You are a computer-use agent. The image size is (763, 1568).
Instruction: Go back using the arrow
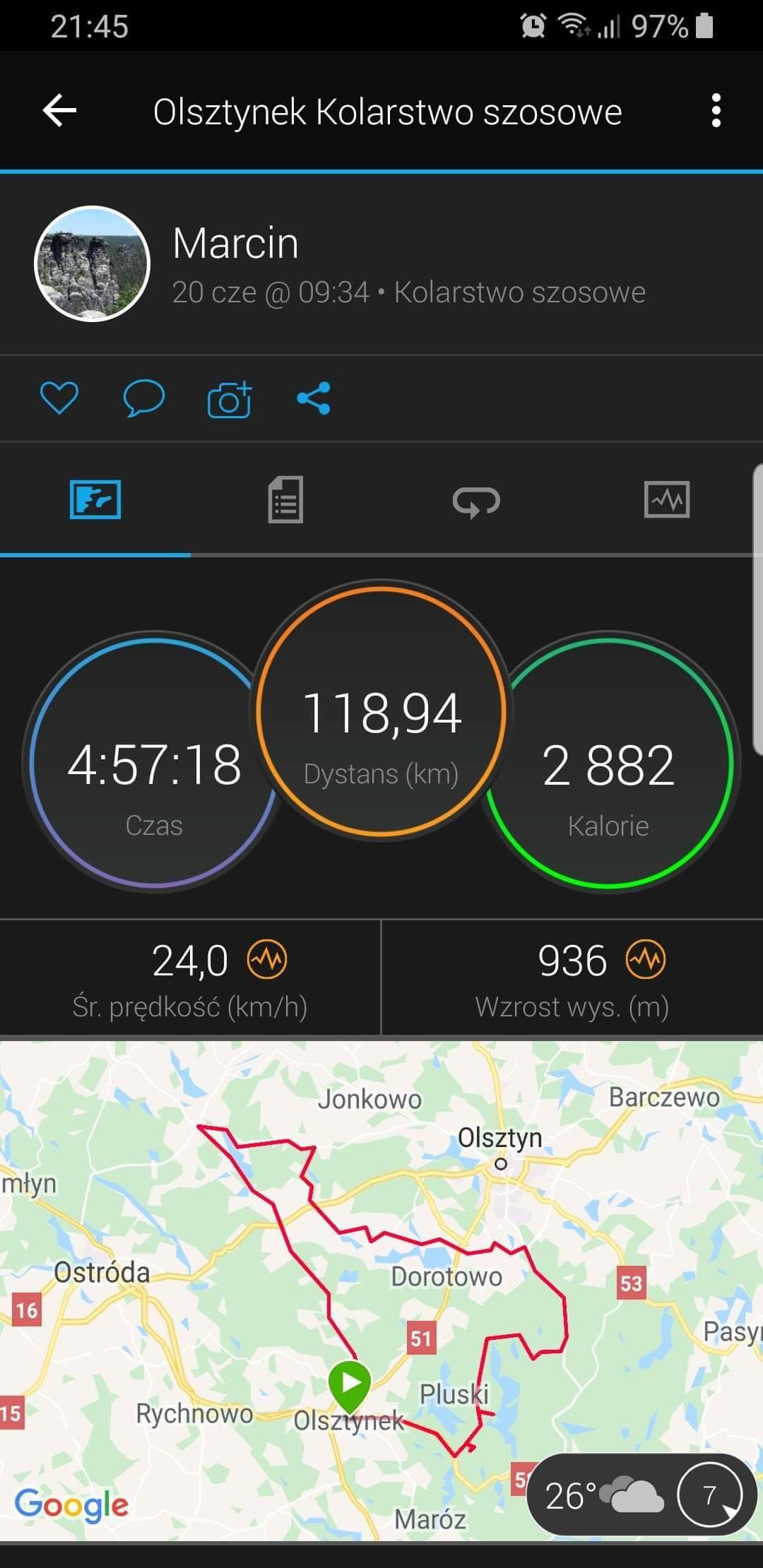click(59, 111)
